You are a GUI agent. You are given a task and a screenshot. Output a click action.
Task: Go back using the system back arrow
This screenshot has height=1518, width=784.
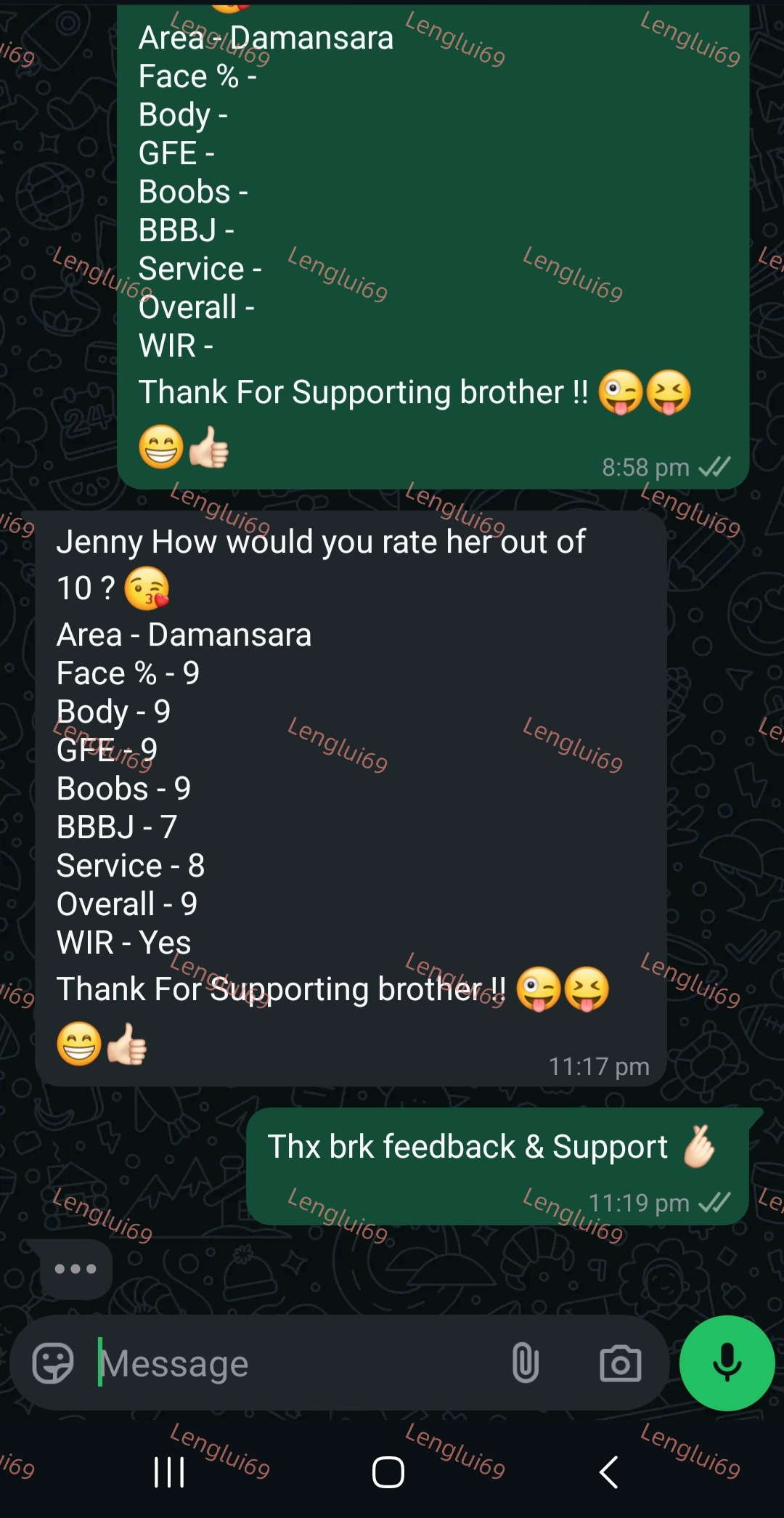point(608,1472)
